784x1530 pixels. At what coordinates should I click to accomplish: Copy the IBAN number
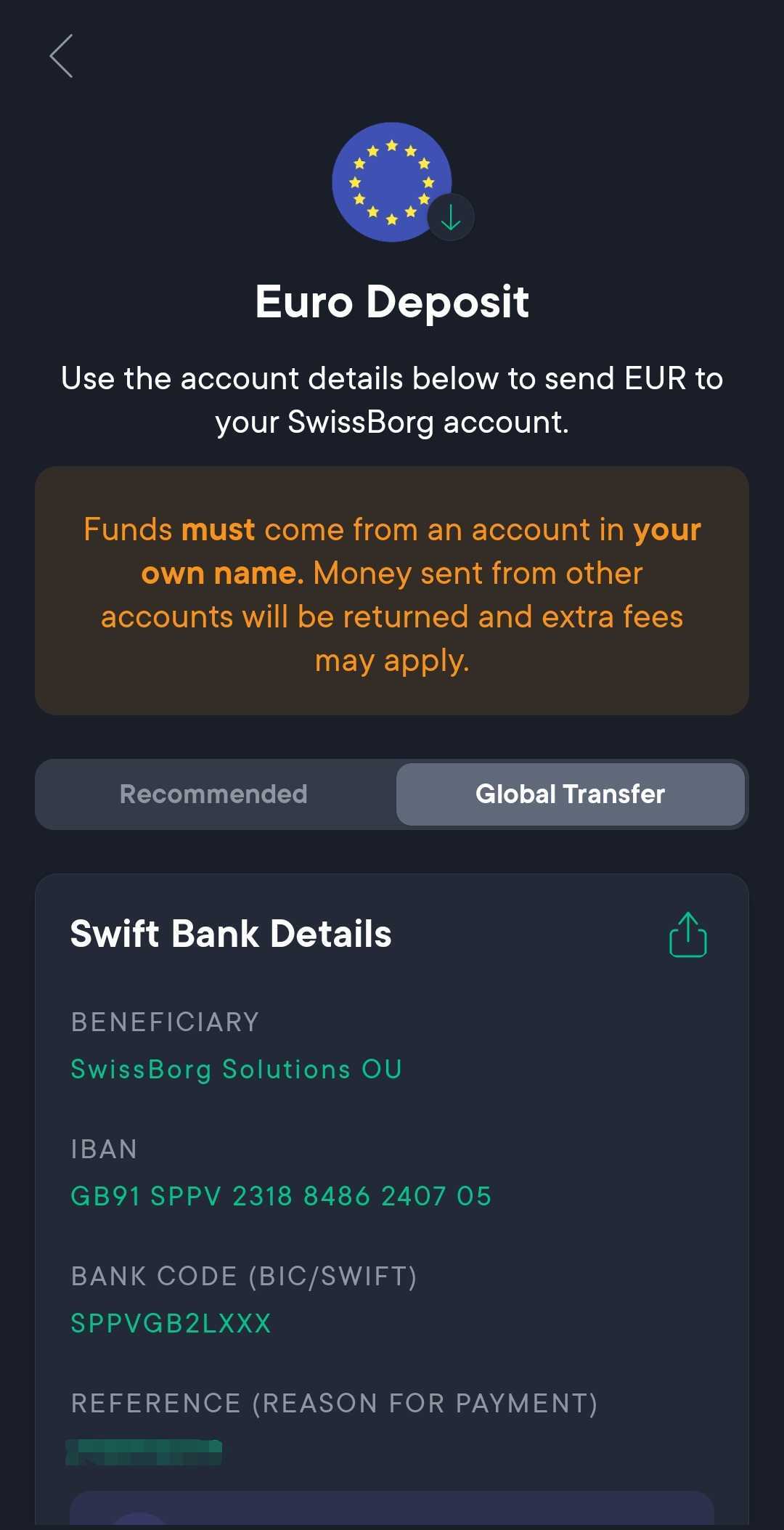pyautogui.click(x=281, y=1196)
